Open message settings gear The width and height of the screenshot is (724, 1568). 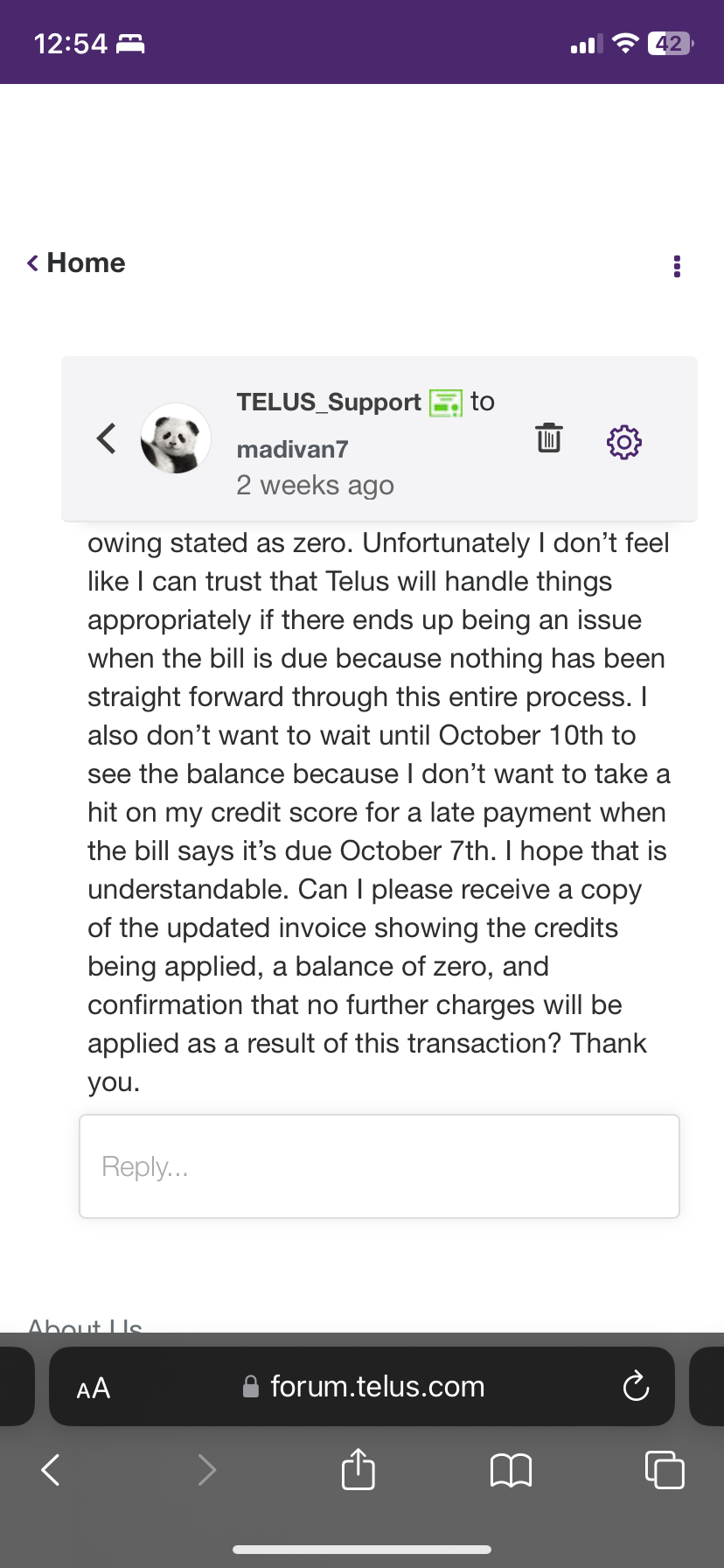pos(623,442)
